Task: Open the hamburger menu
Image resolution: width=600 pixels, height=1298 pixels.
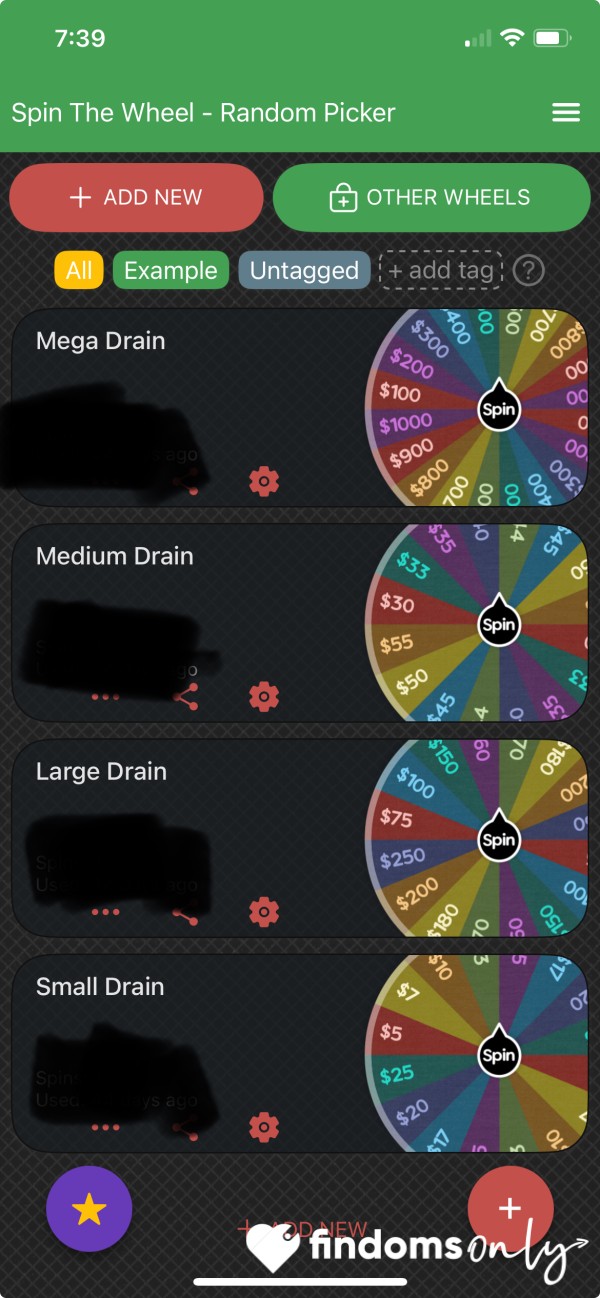Action: (x=566, y=113)
